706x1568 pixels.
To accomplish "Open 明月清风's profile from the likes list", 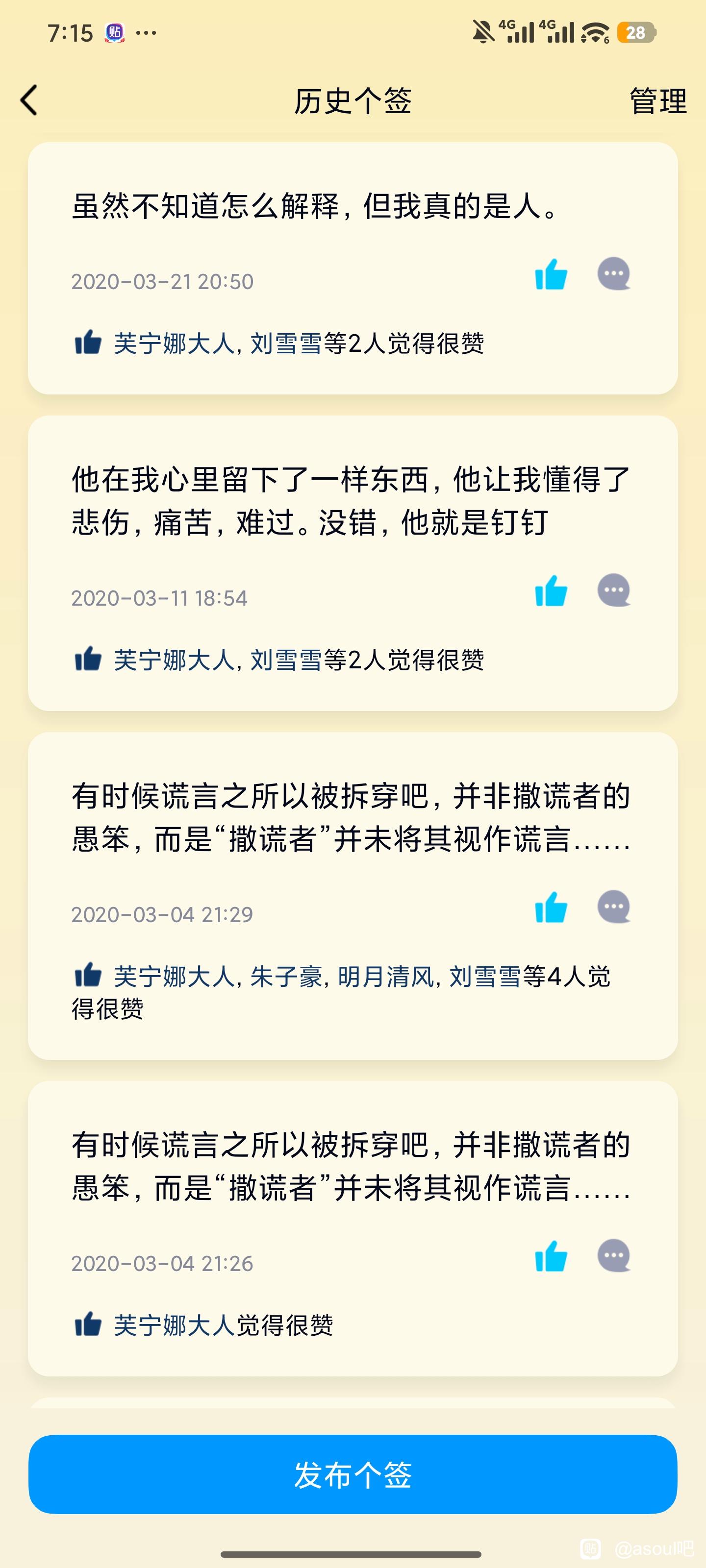I will click(x=385, y=977).
